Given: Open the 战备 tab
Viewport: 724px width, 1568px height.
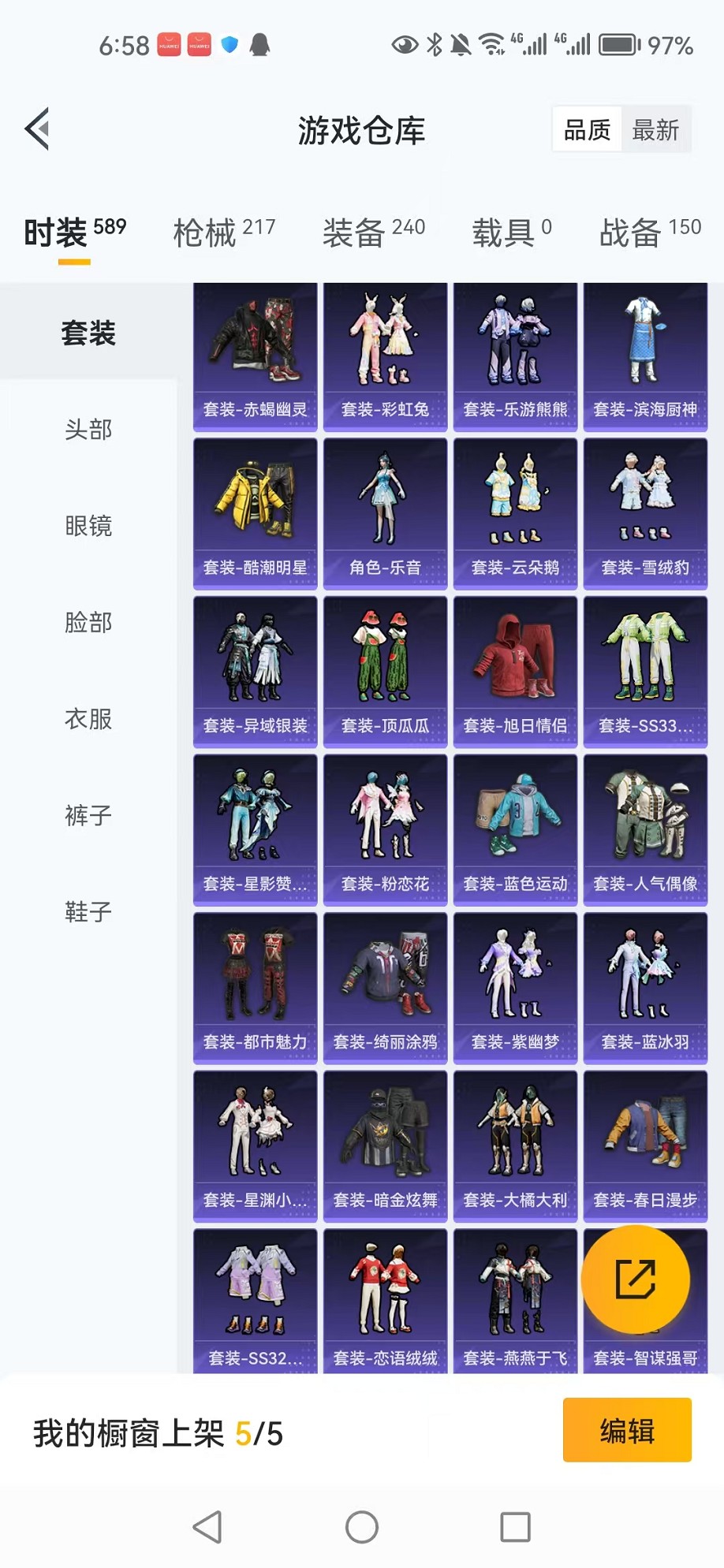Looking at the screenshot, I should (x=650, y=233).
